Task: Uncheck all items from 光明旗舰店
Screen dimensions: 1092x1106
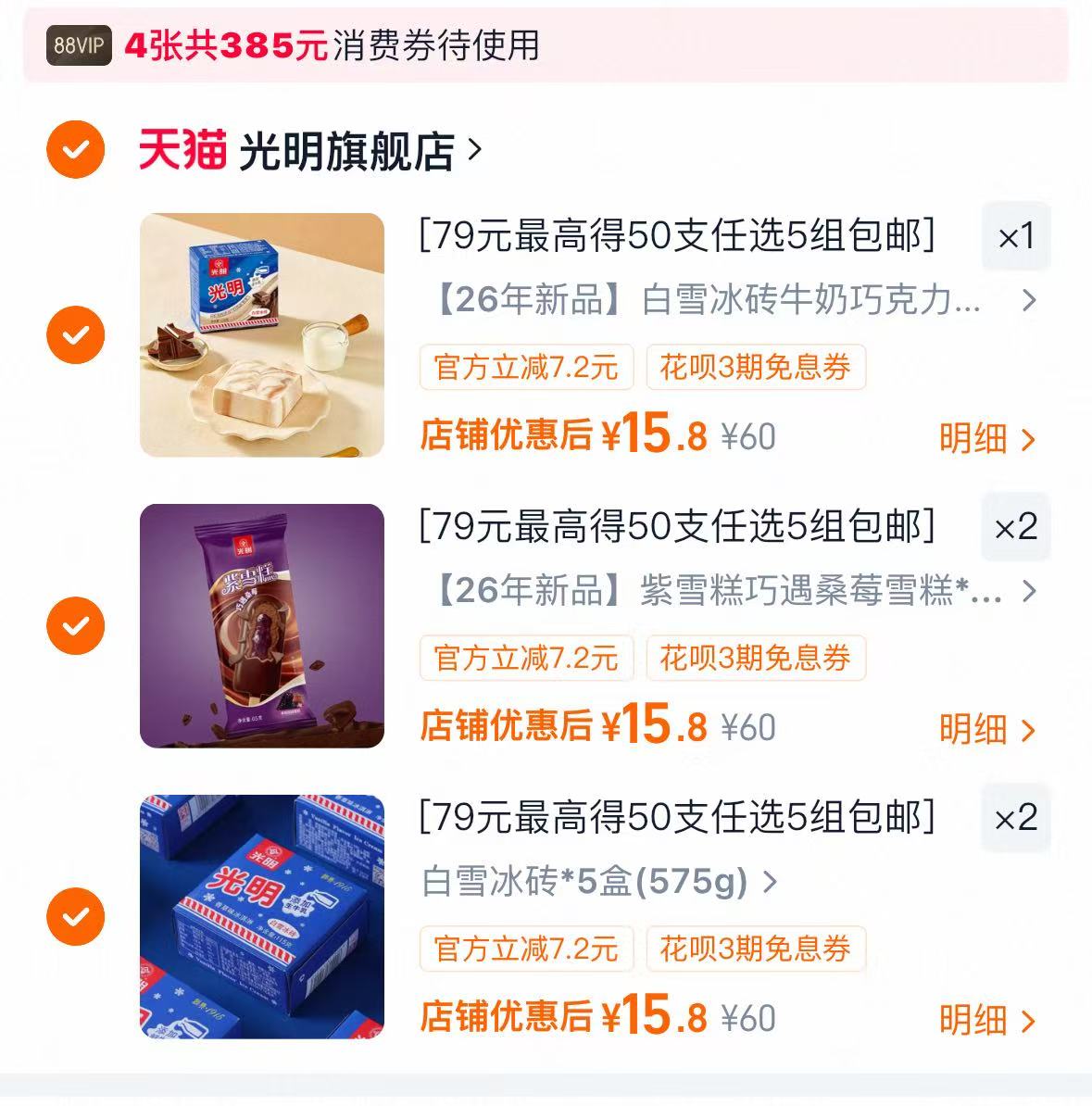Action: tap(76, 149)
